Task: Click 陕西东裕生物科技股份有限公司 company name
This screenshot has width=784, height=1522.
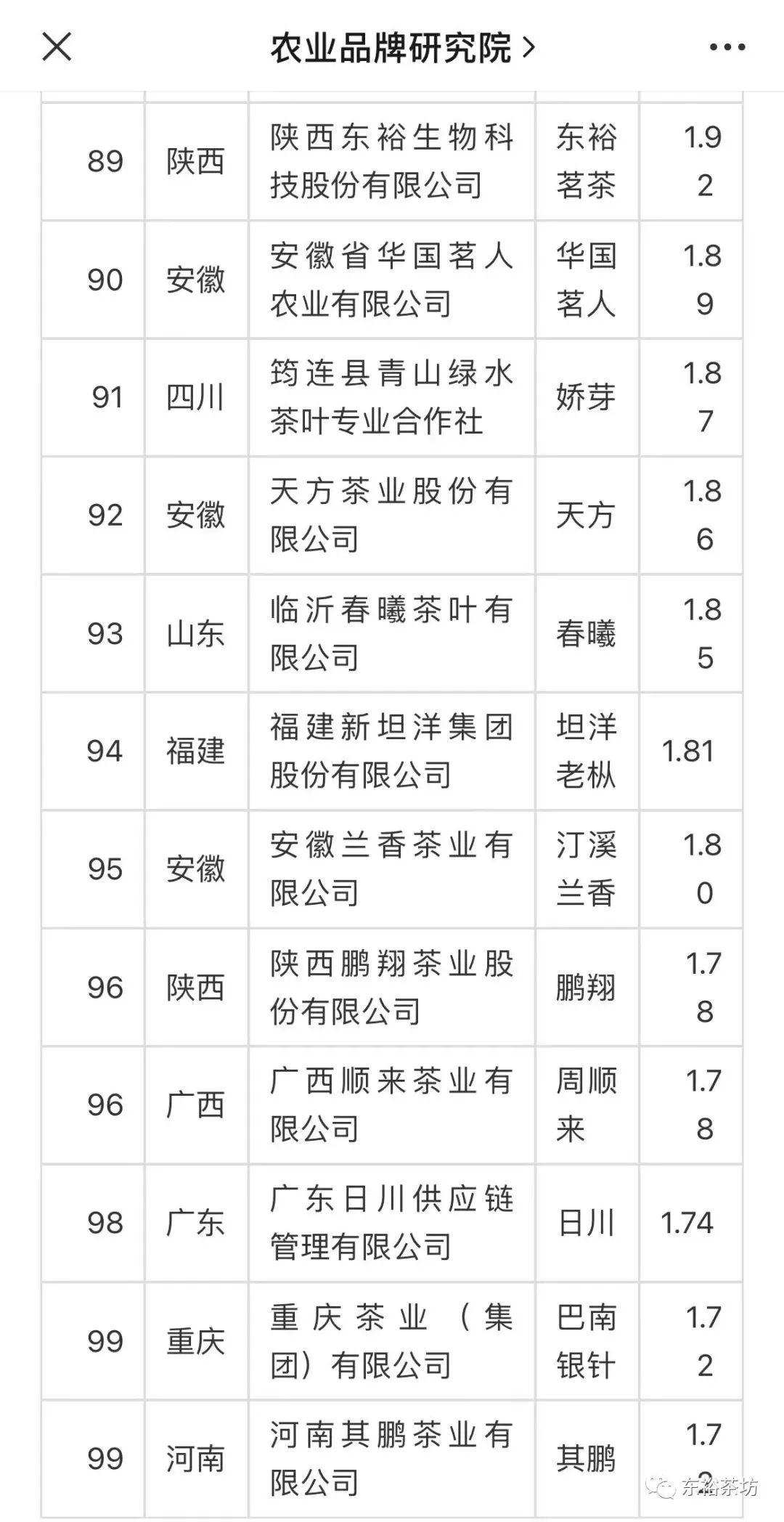Action: [x=392, y=161]
